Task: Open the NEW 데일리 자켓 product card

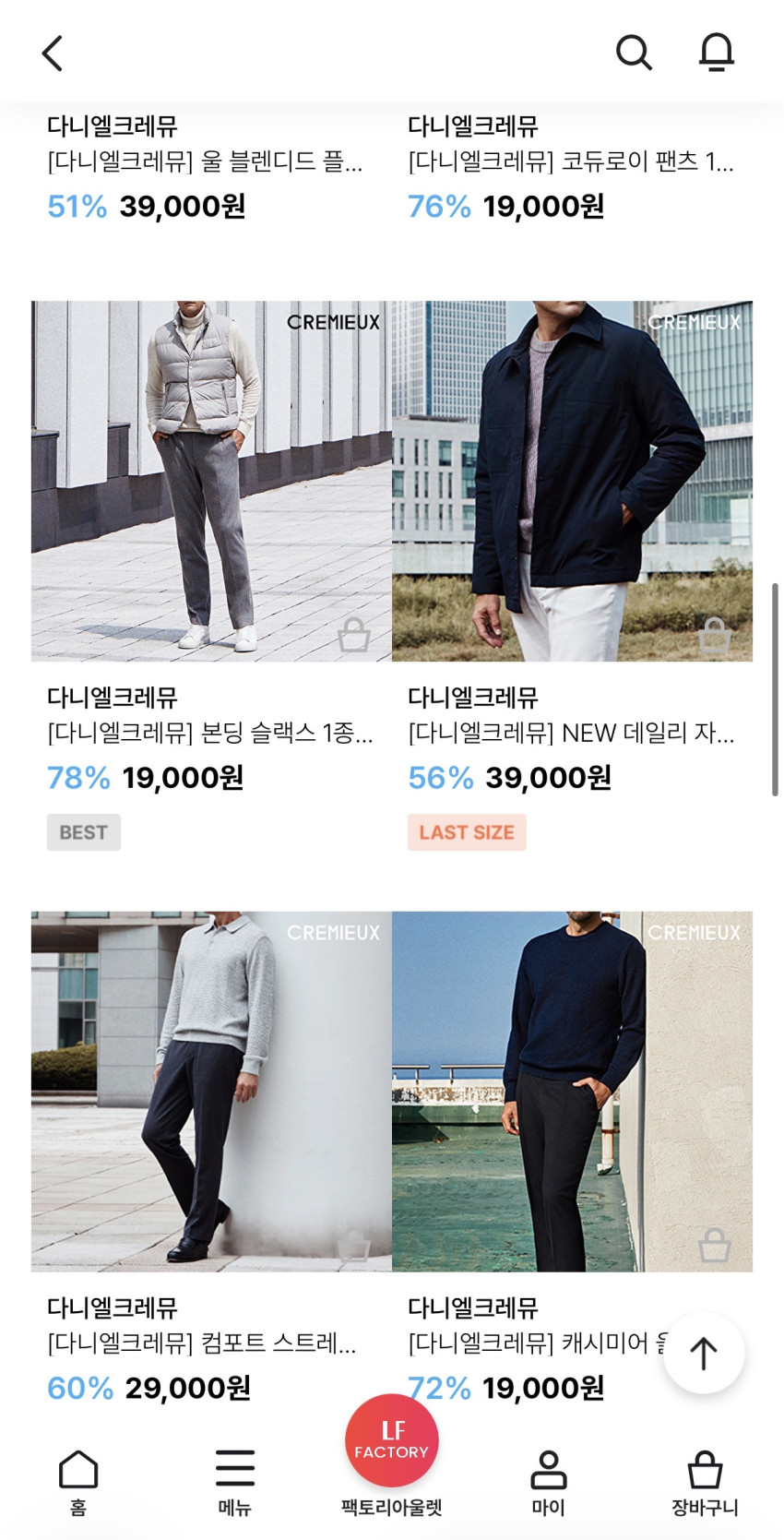Action: (x=572, y=481)
